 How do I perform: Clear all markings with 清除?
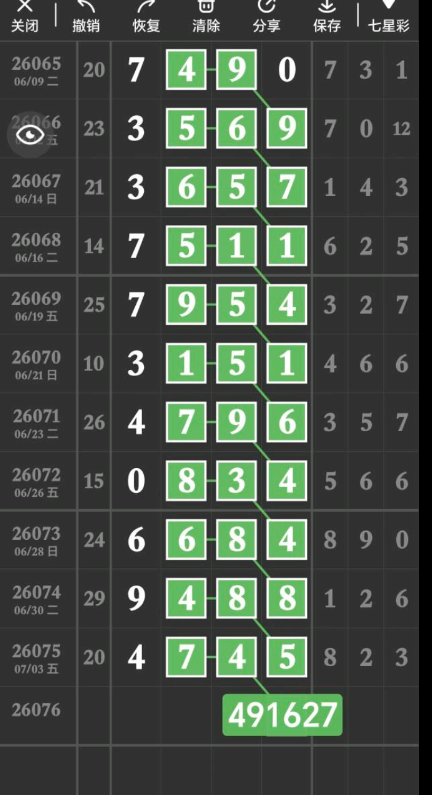pyautogui.click(x=206, y=16)
